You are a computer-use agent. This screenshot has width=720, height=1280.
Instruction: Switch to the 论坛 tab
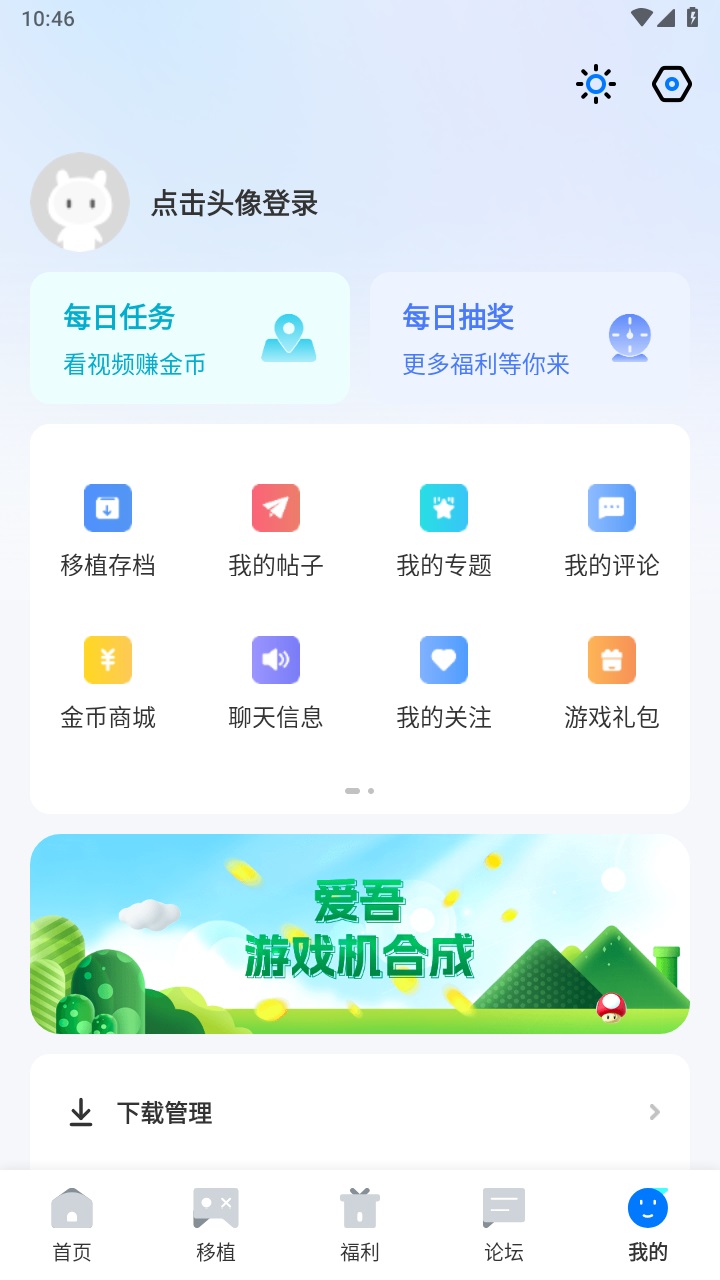point(504,1224)
